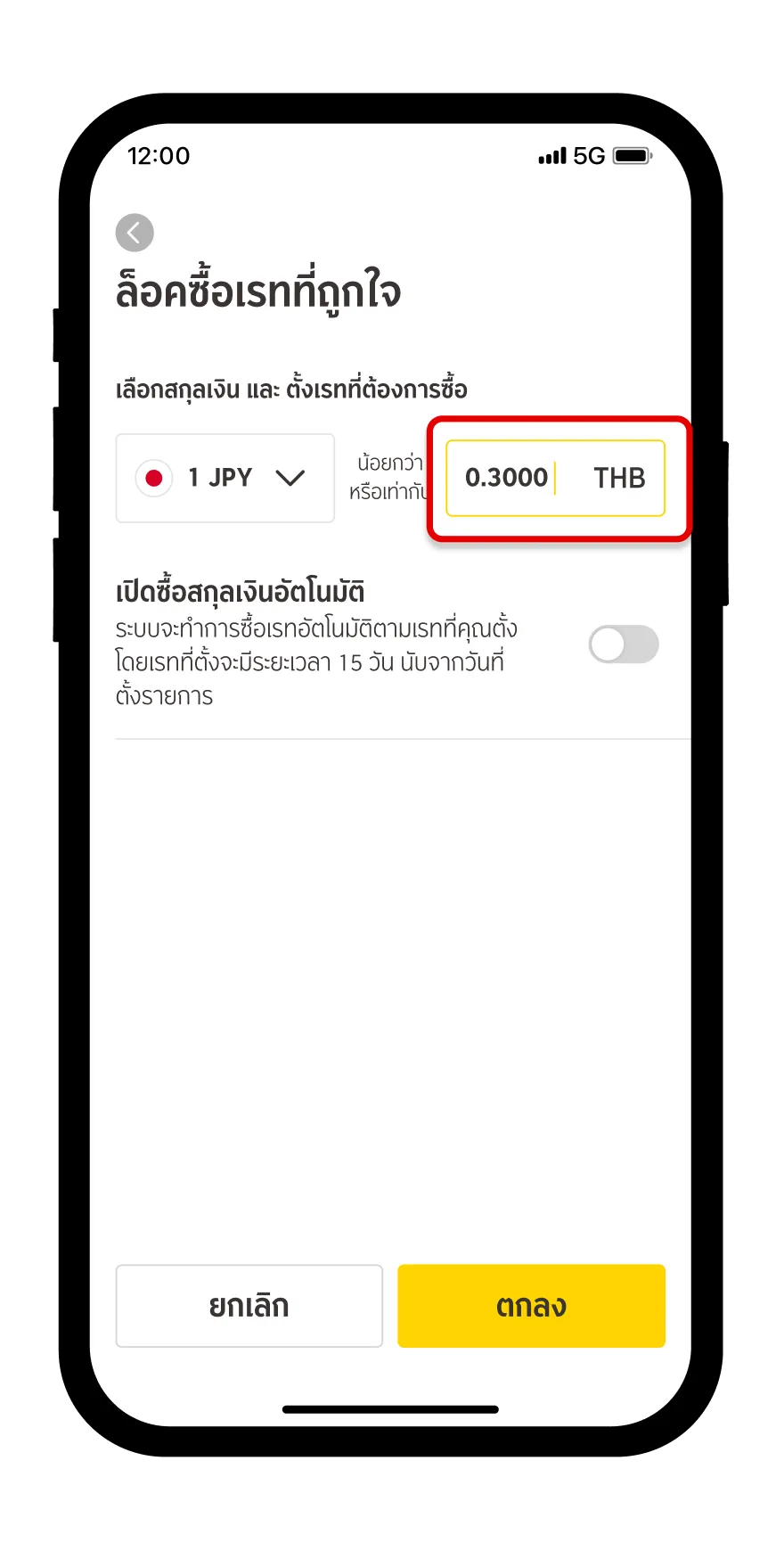Enable the เปิดซื้อสกุลเงินอัตโนมัติ switch

624,644
